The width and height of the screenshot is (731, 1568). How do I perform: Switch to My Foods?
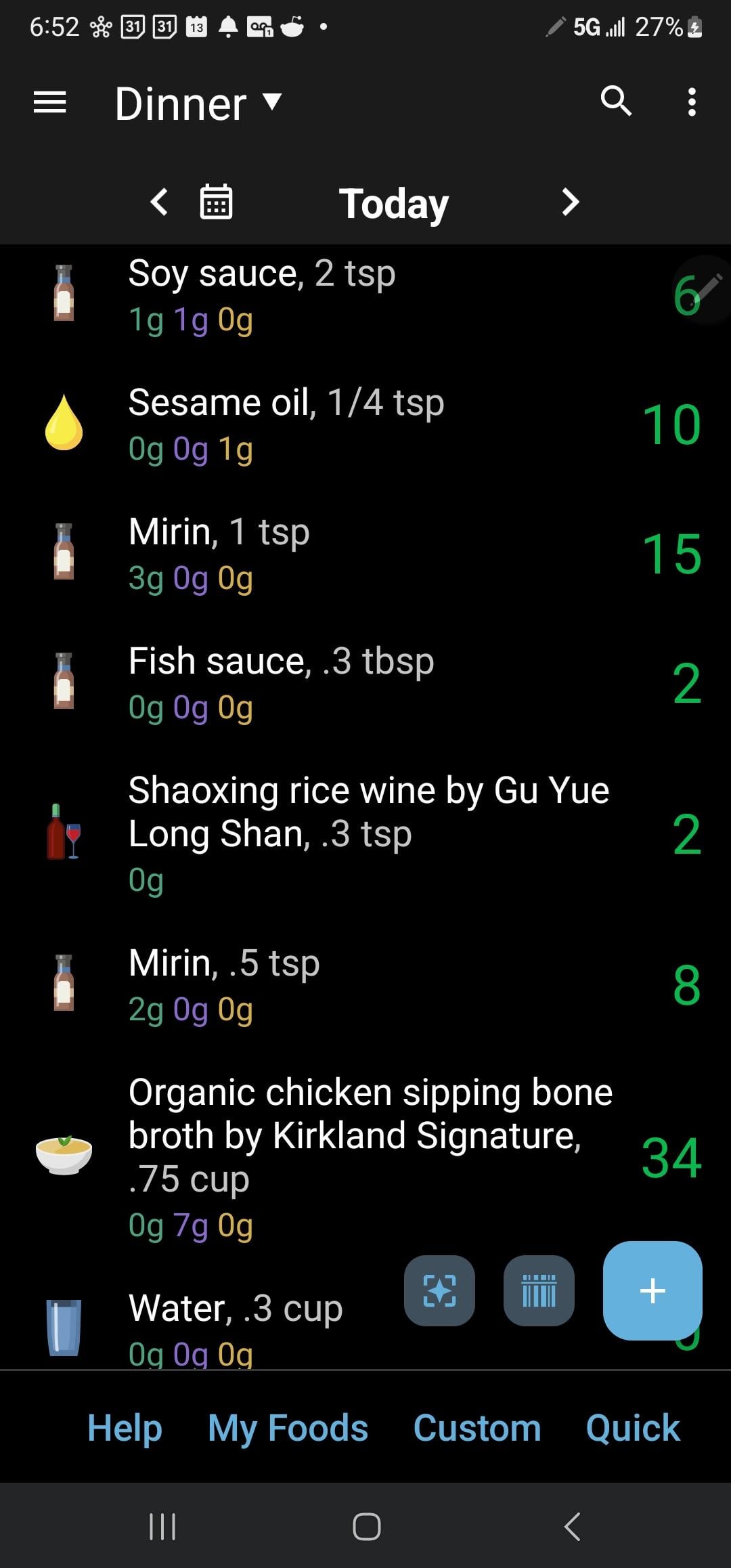(x=288, y=1428)
